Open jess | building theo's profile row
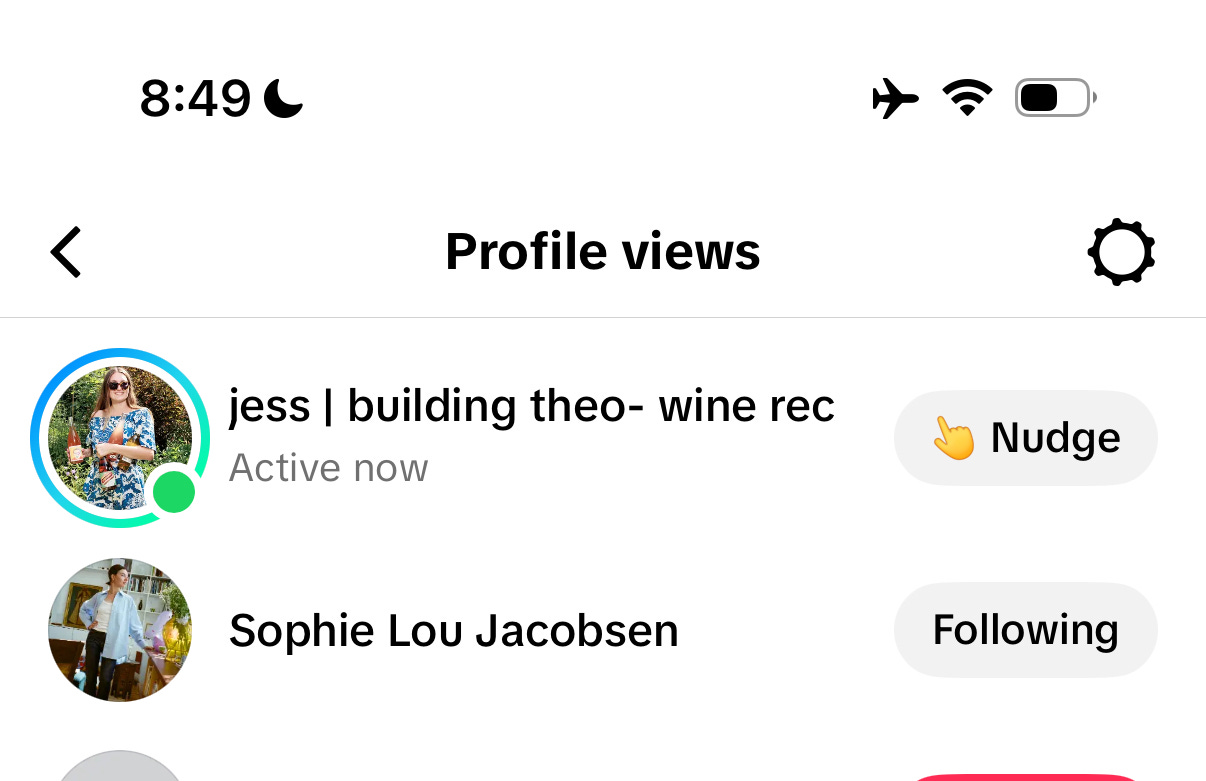Viewport: 1206px width, 781px height. click(603, 438)
